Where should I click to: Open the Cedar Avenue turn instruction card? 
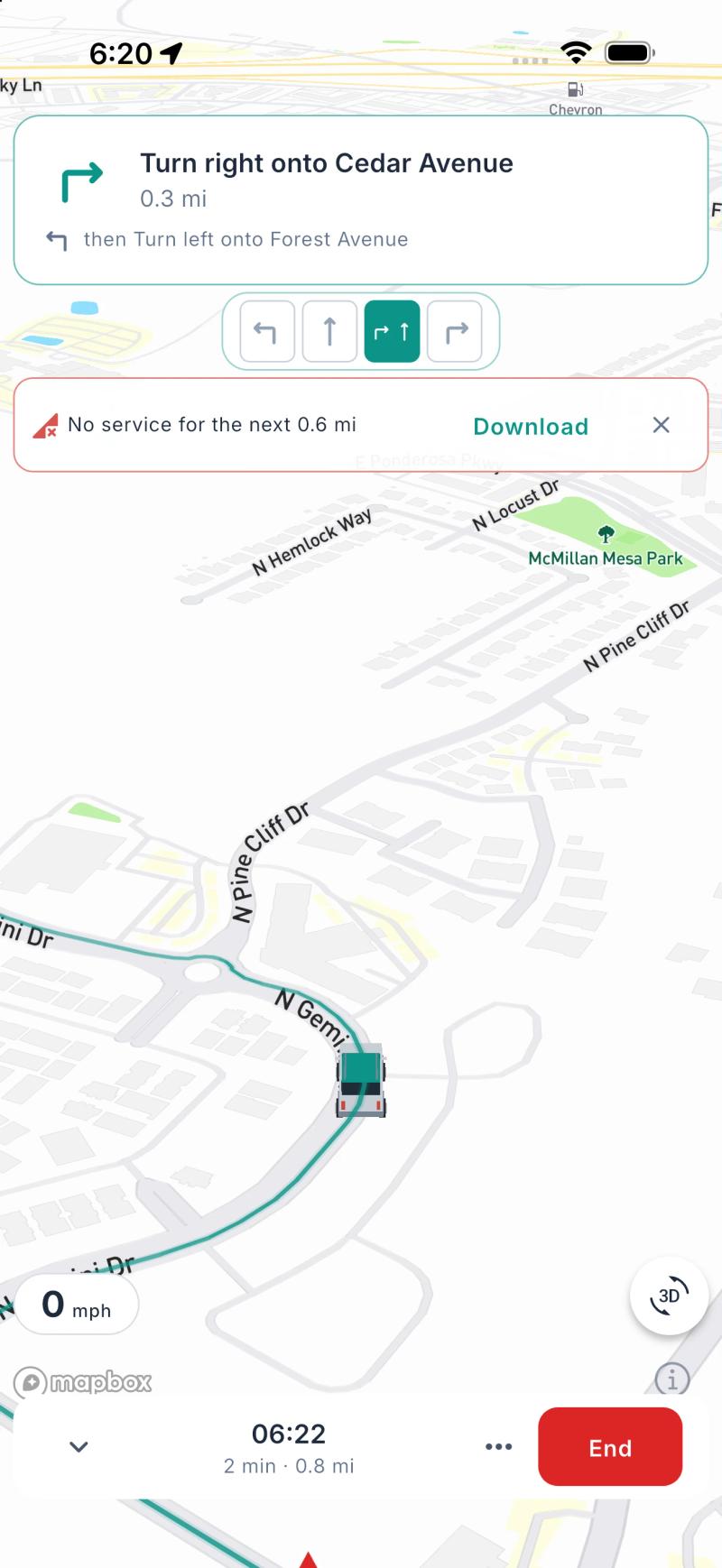[361, 199]
